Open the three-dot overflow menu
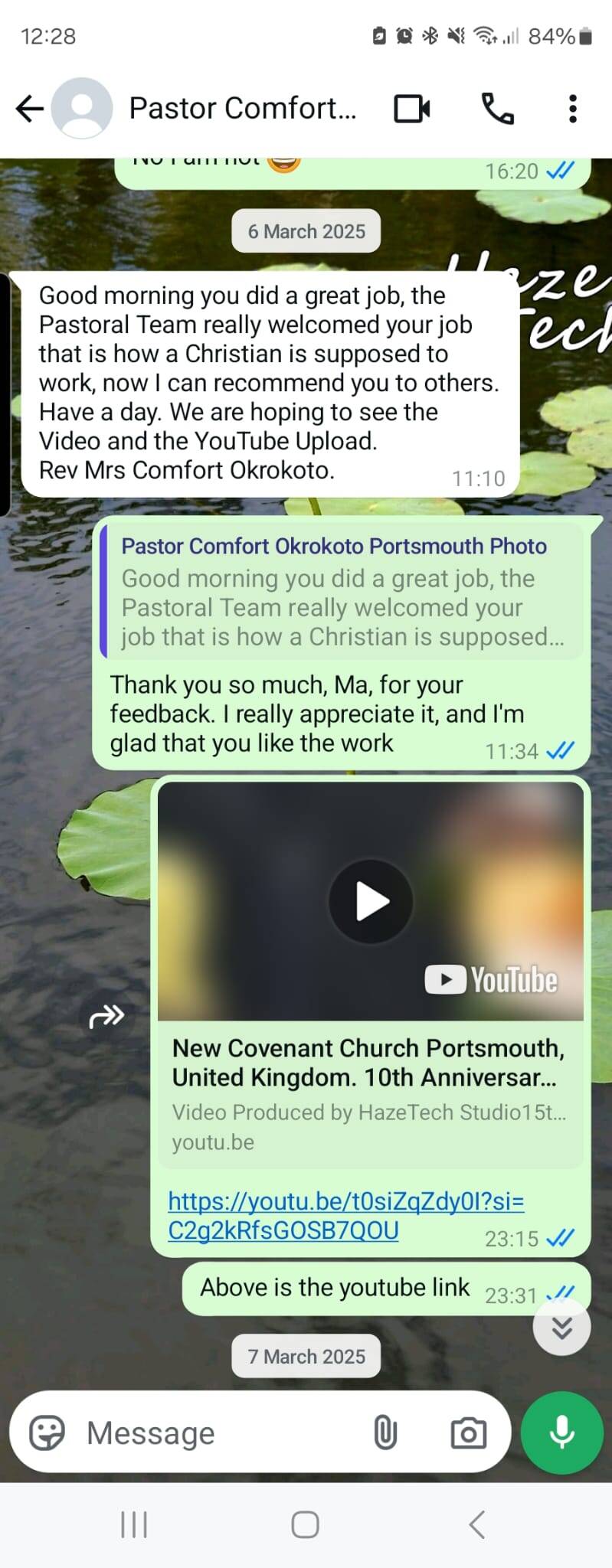This screenshot has height=1568, width=612. pos(572,109)
